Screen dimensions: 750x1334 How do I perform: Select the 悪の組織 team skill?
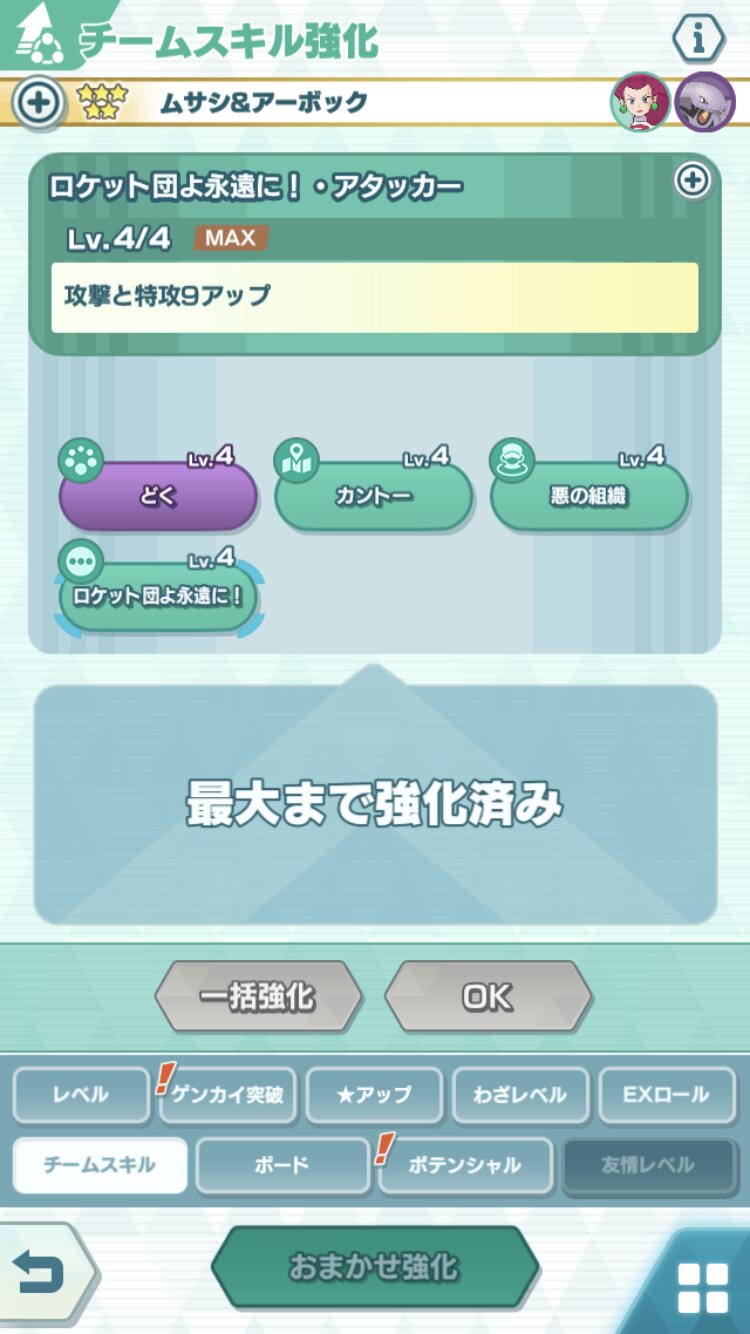588,494
